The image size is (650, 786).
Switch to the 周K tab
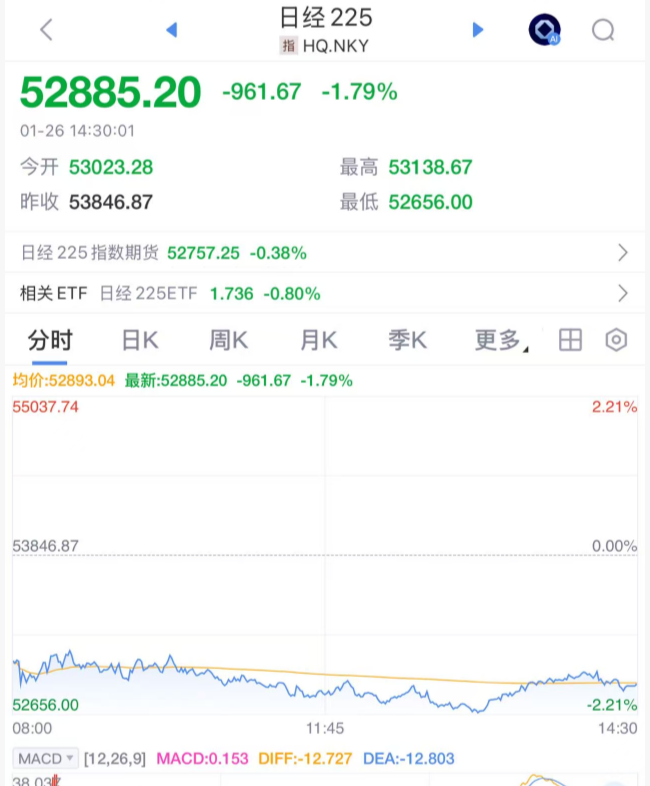tap(228, 340)
